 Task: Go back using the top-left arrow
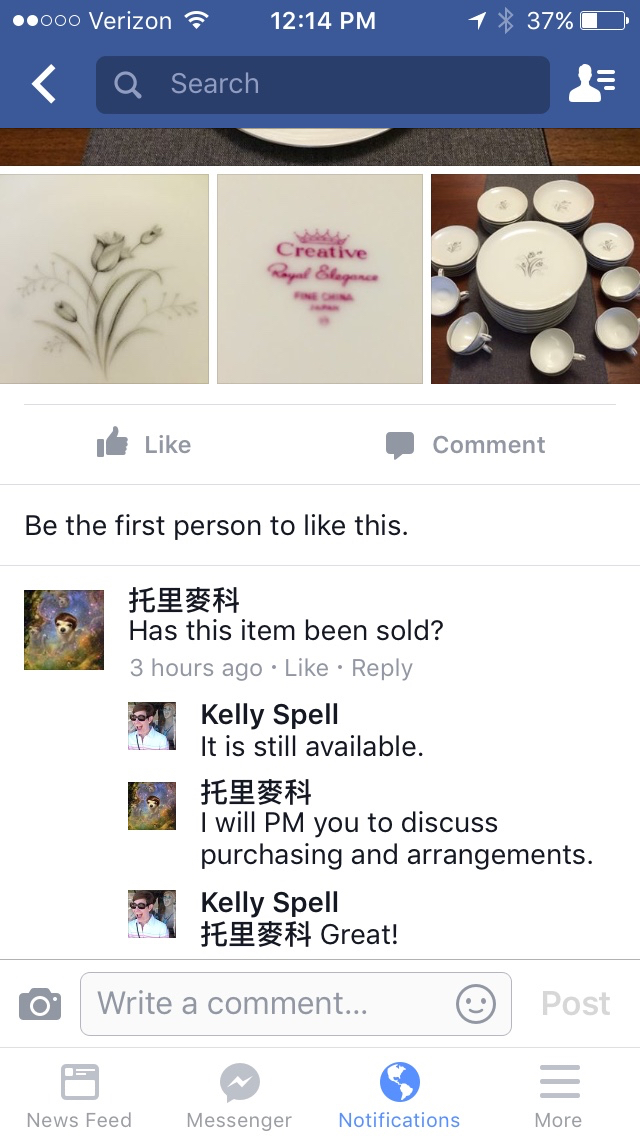pos(44,85)
